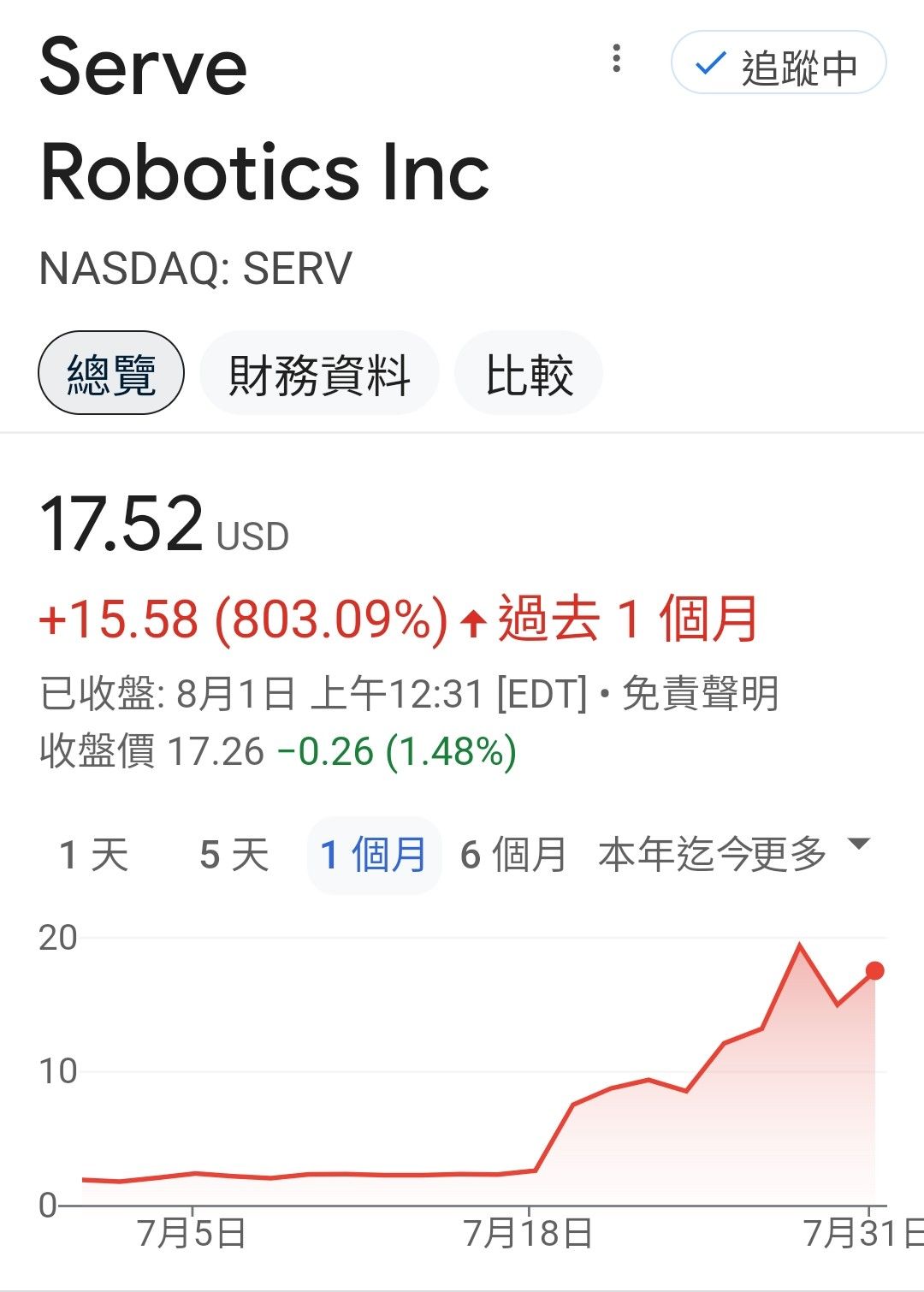
Task: Select the 1 個月 chart range
Action: (x=374, y=855)
